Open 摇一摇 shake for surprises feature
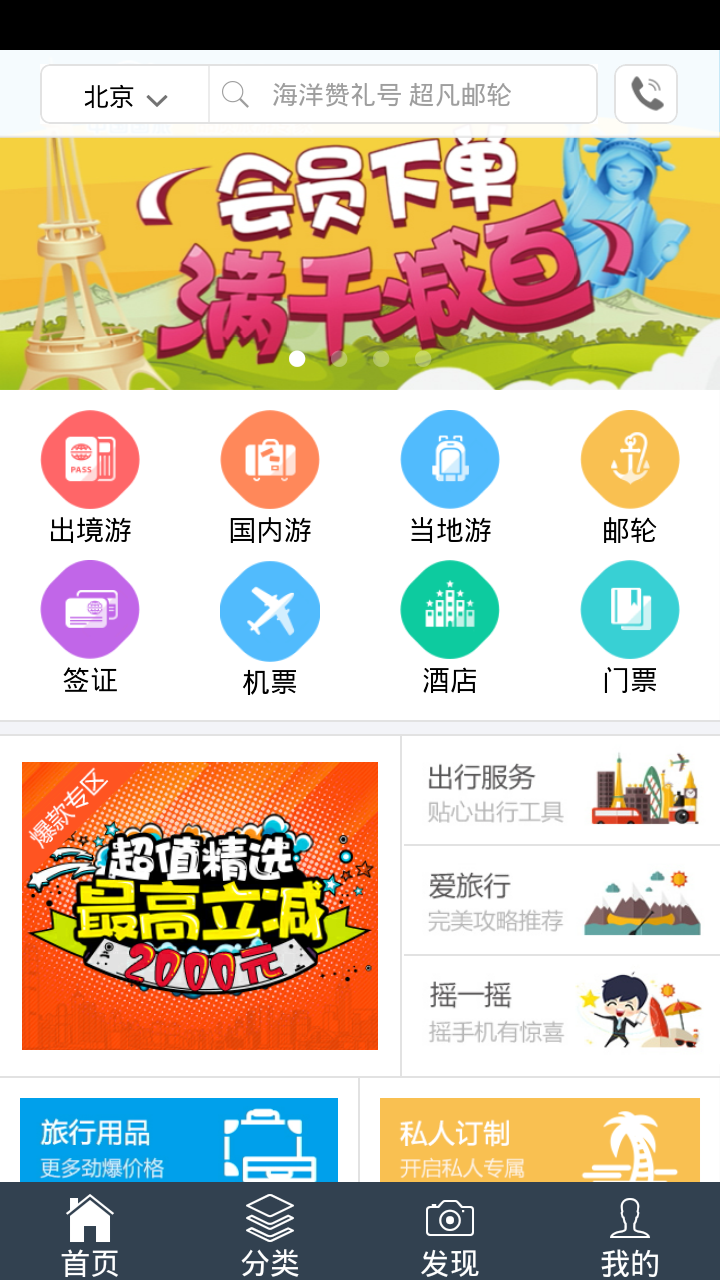Viewport: 720px width, 1280px height. pos(560,1008)
